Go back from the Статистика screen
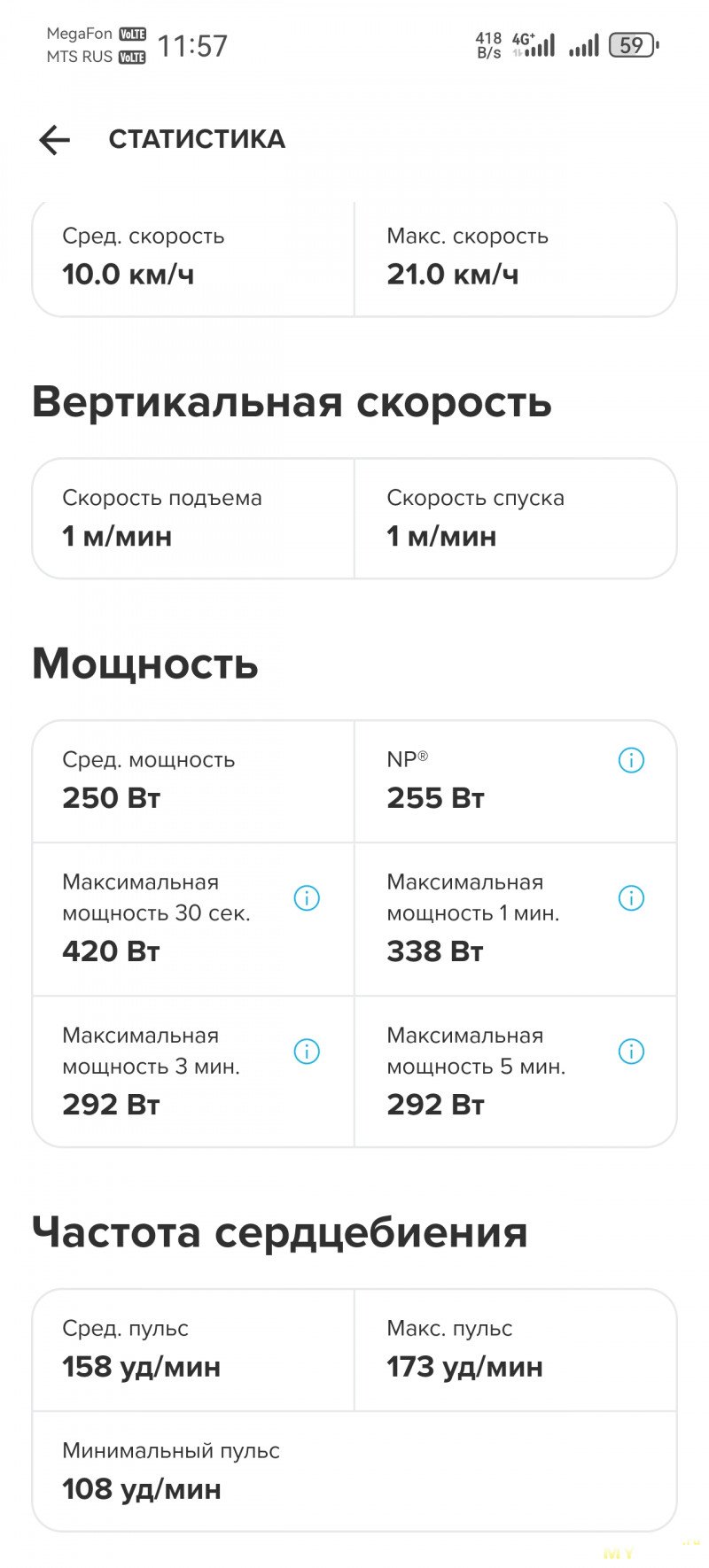This screenshot has height=1568, width=709. (x=54, y=140)
